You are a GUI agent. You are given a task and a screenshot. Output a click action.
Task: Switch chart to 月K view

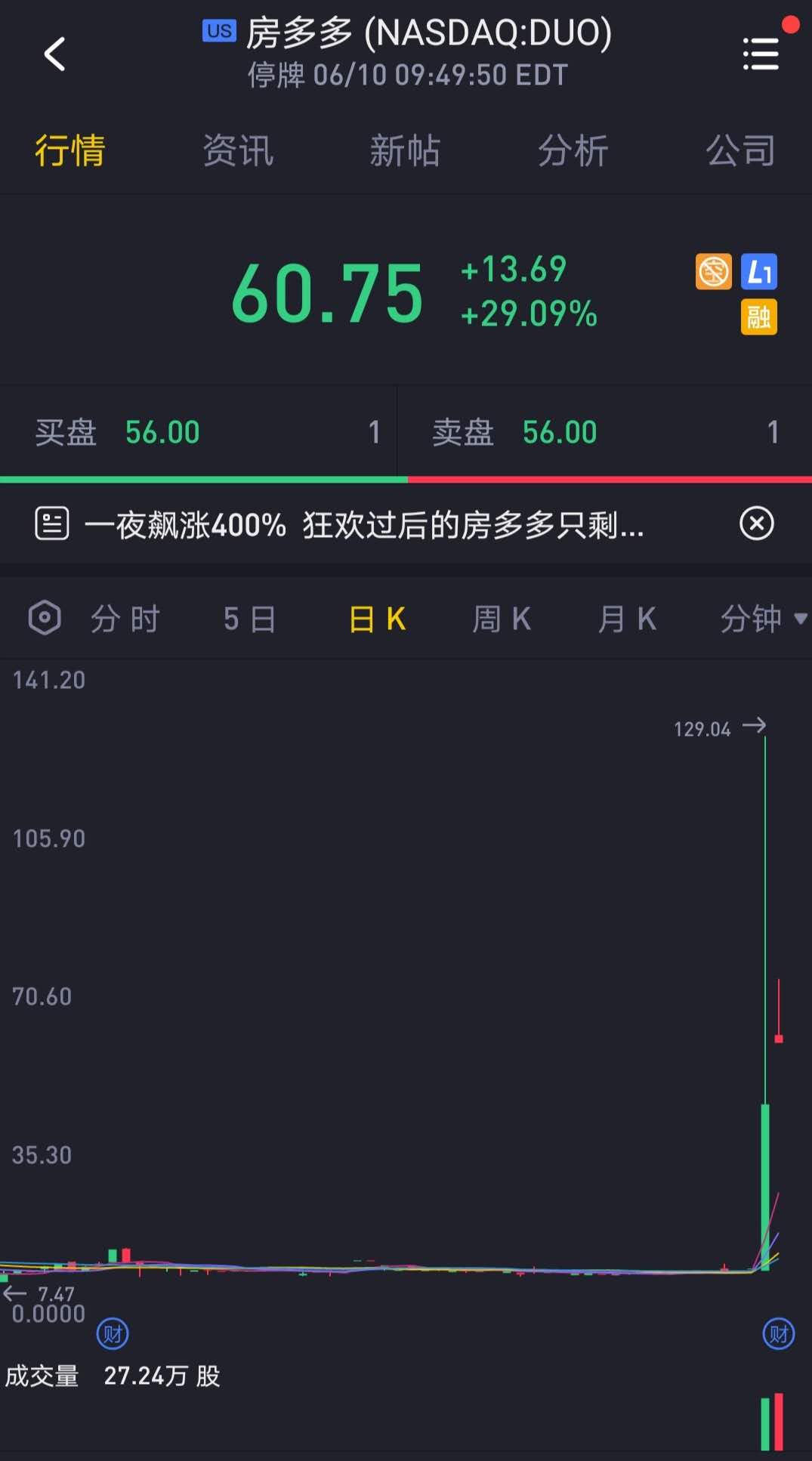(626, 619)
